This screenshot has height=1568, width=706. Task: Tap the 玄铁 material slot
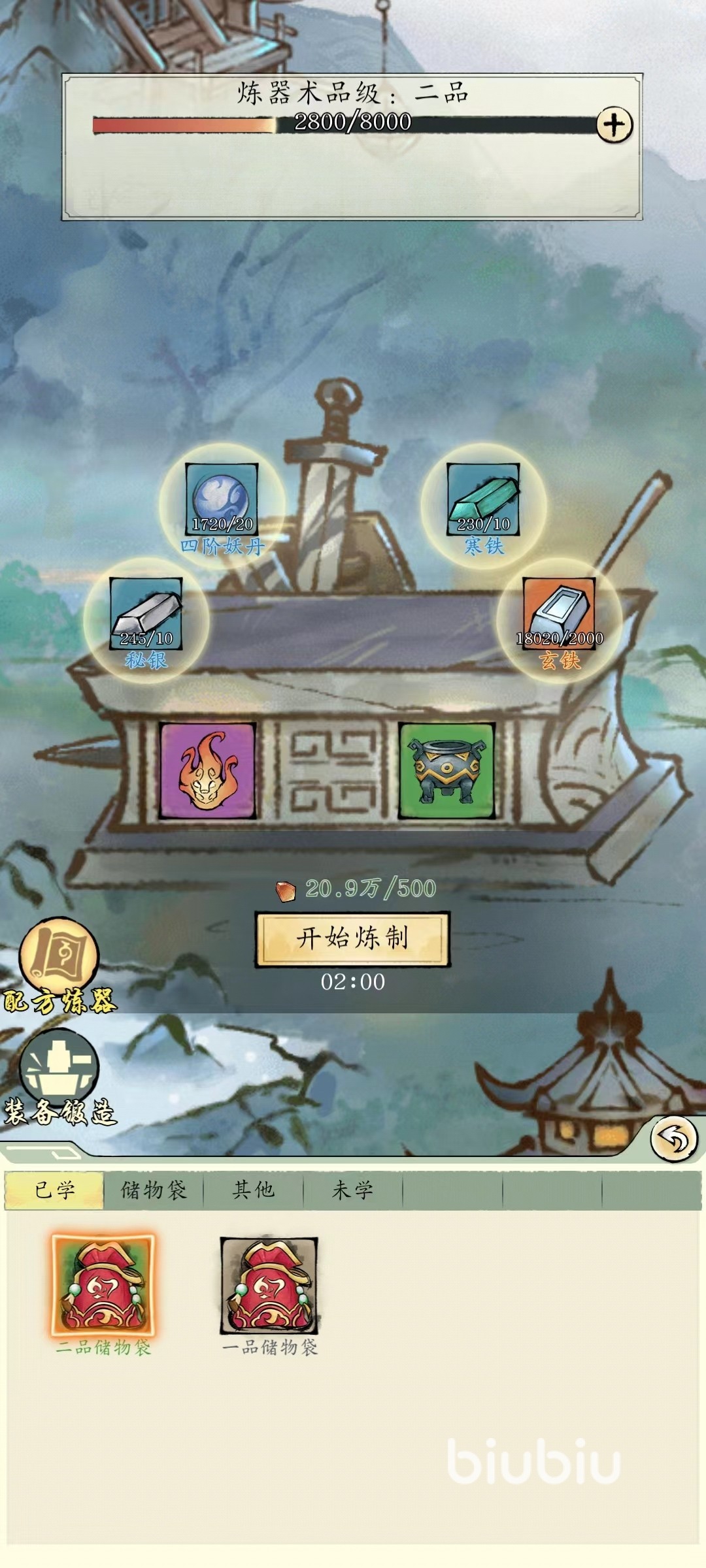point(560,615)
